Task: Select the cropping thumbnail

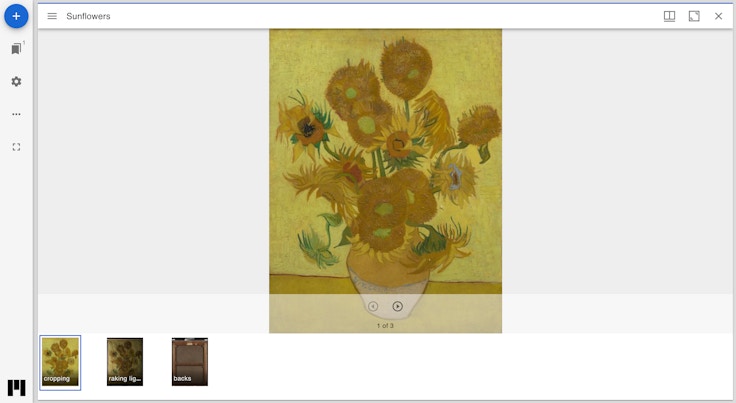Action: coord(60,362)
